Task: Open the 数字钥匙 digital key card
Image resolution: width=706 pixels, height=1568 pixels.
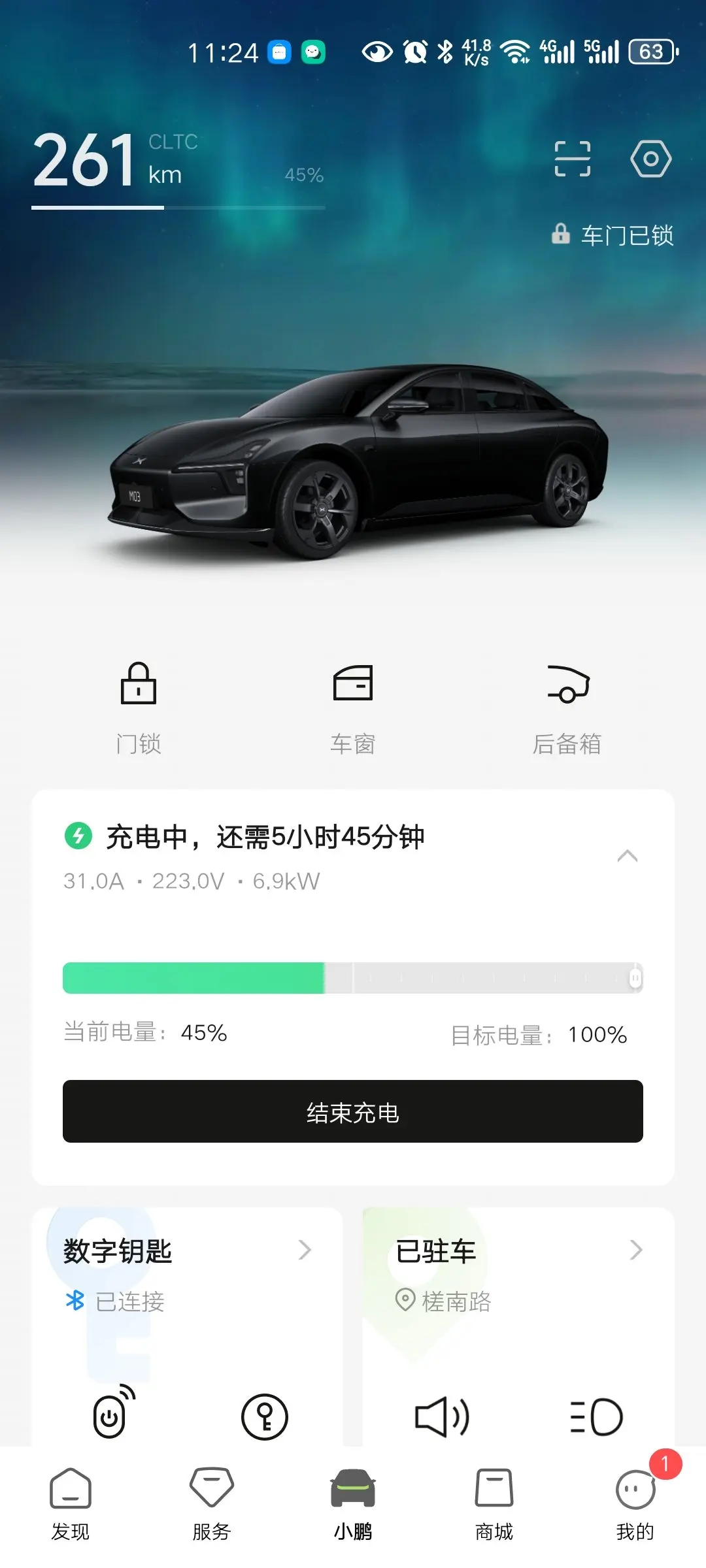Action: pos(188,1274)
